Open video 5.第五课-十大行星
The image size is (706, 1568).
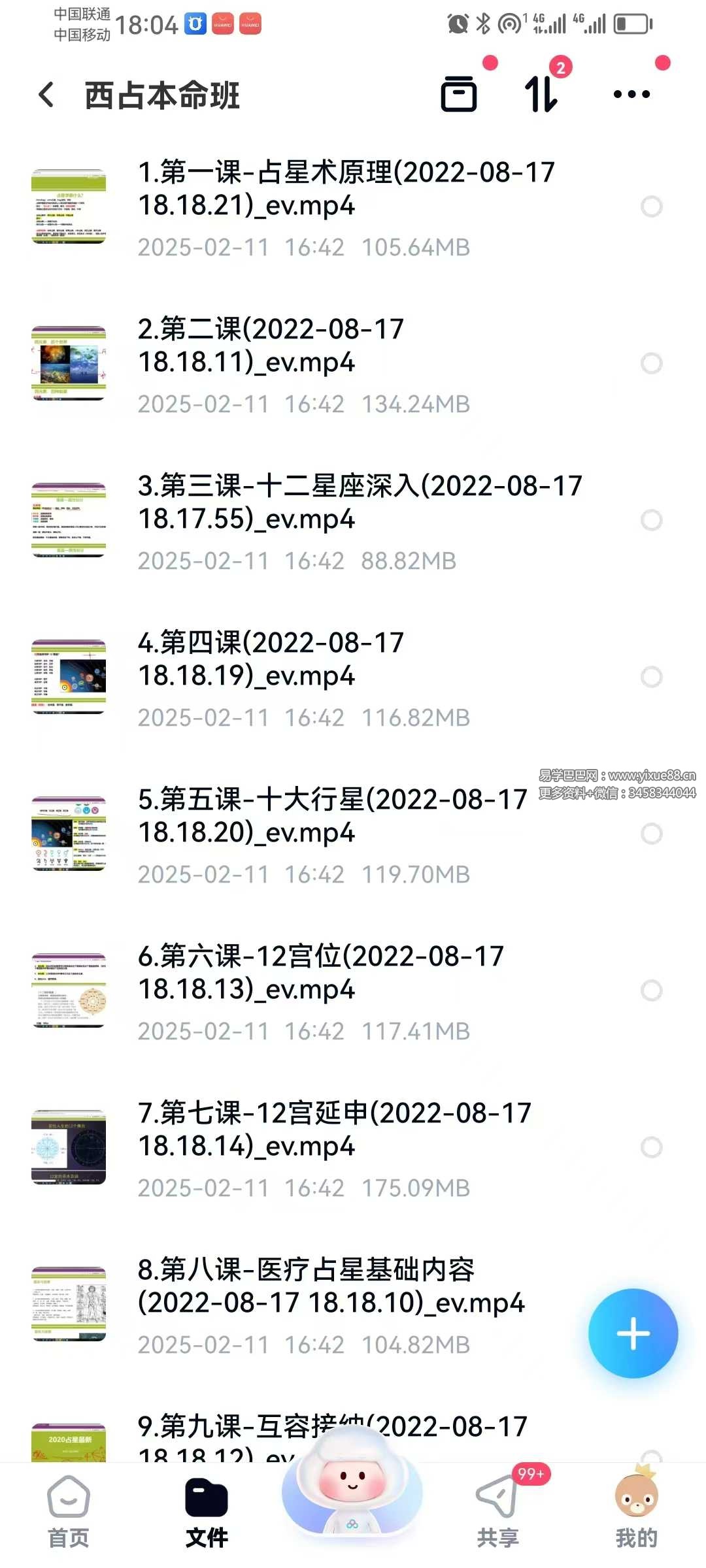click(333, 817)
